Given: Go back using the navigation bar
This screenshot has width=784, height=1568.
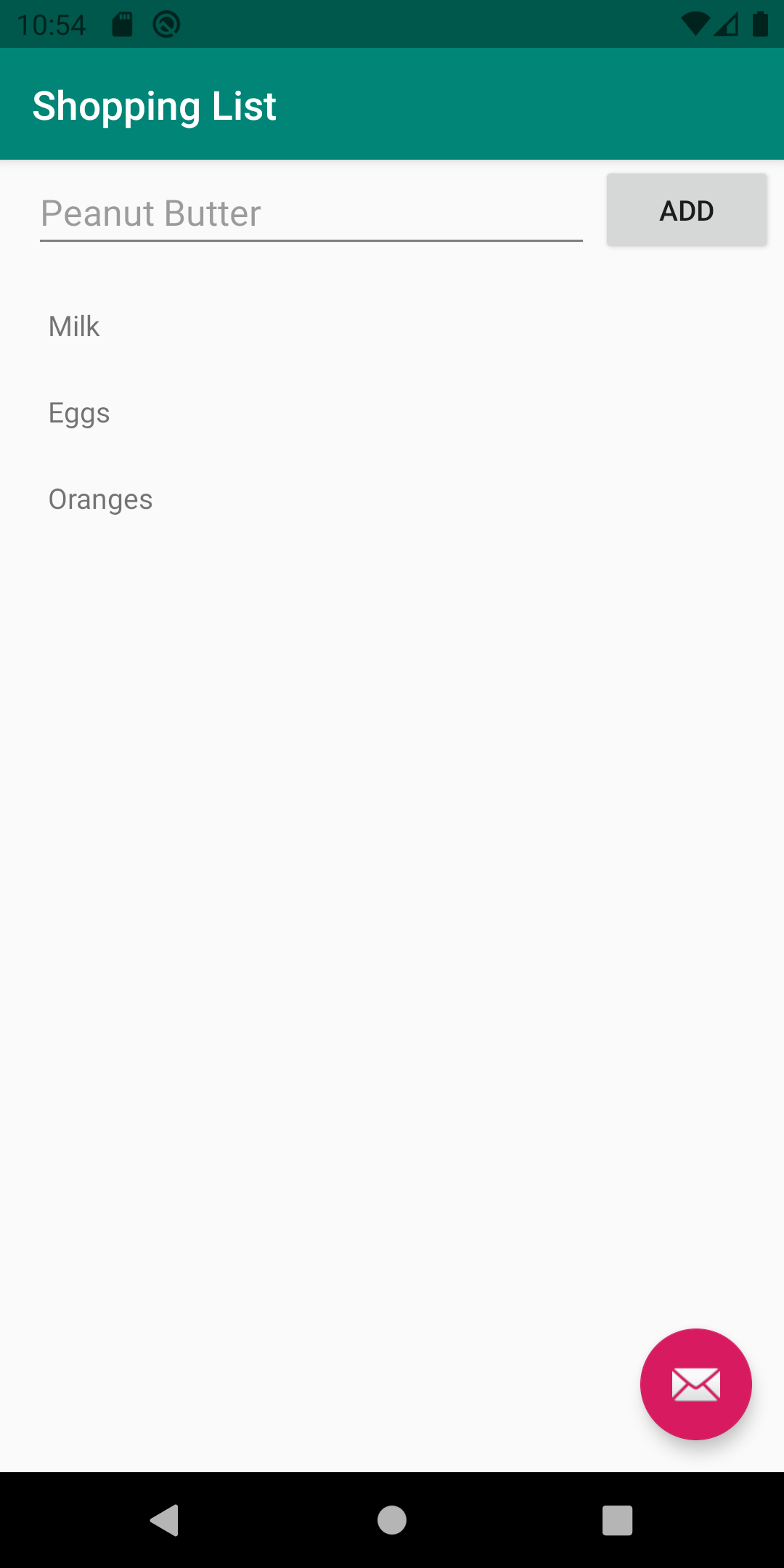Looking at the screenshot, I should [166, 1519].
